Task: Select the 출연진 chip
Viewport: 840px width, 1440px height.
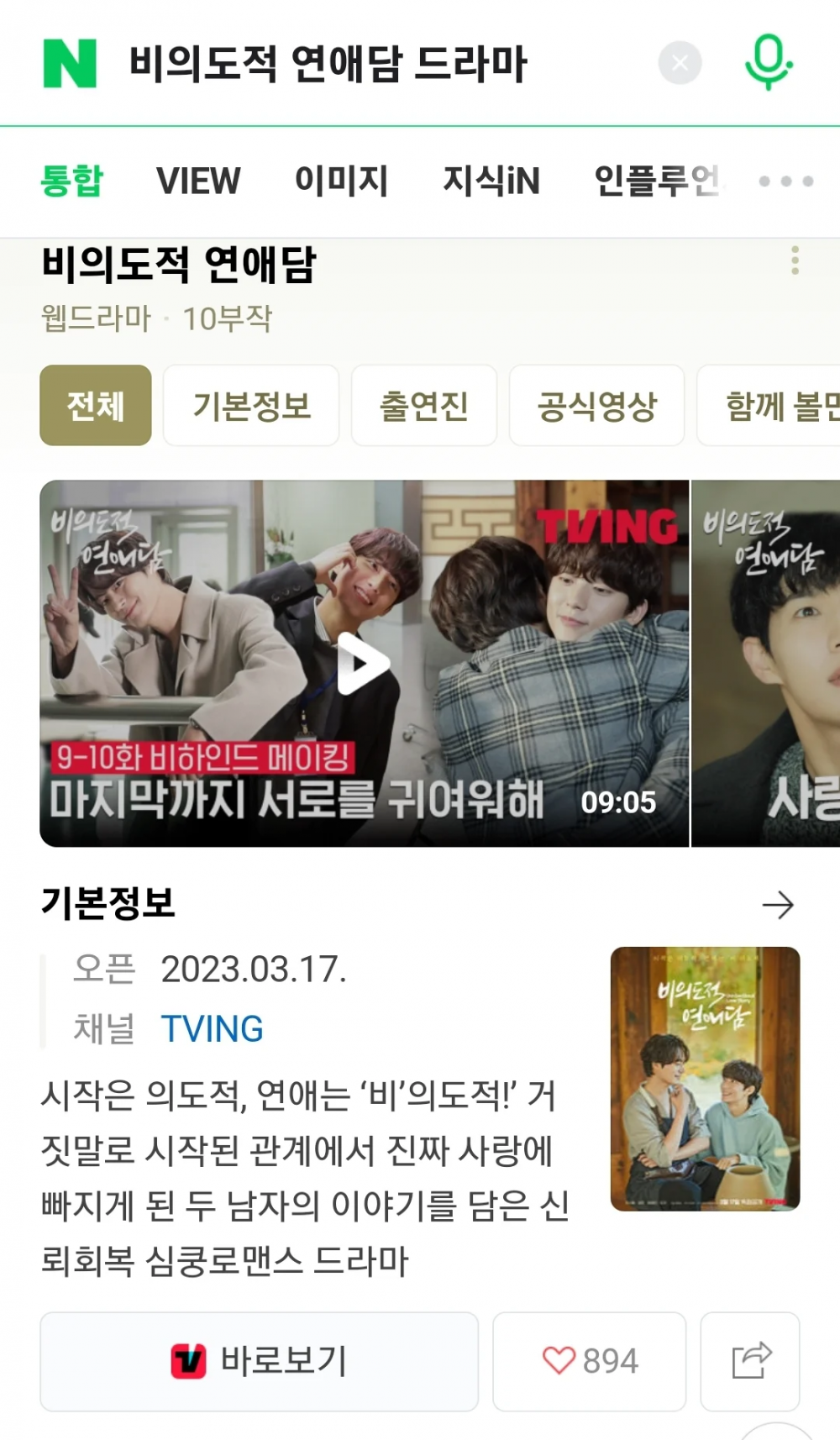Action: coord(424,406)
